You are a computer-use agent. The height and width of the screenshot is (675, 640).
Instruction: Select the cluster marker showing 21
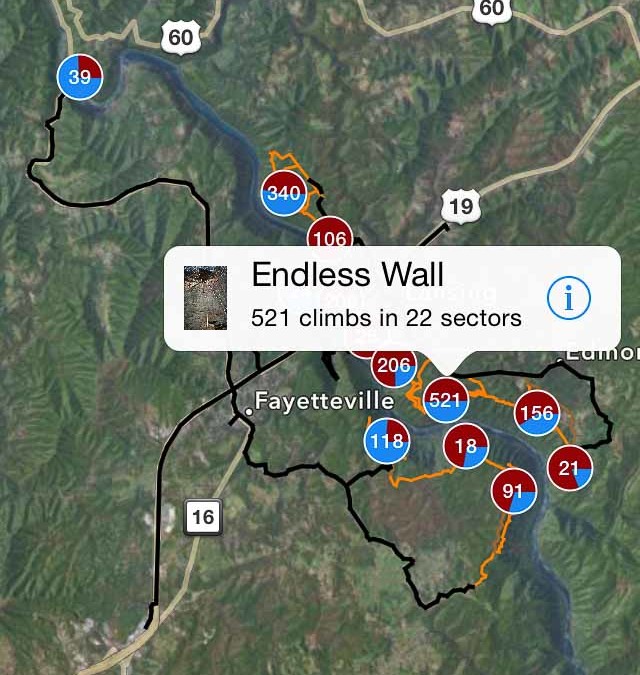coord(570,468)
